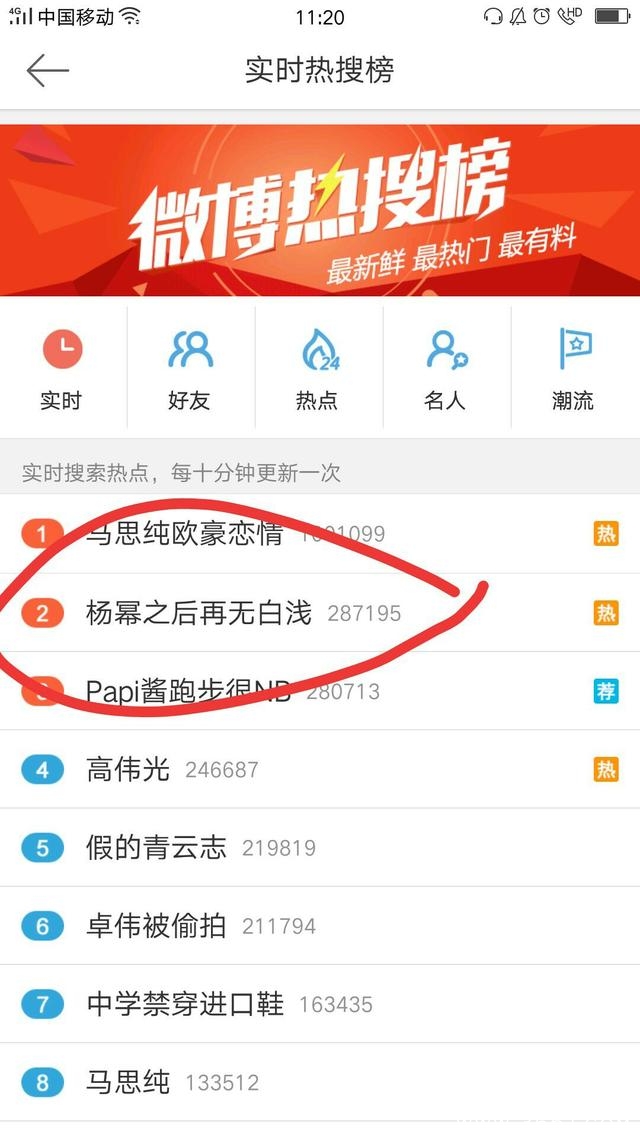Open hot search 卓伟被偷拍
This screenshot has width=640, height=1138.
pos(157,926)
